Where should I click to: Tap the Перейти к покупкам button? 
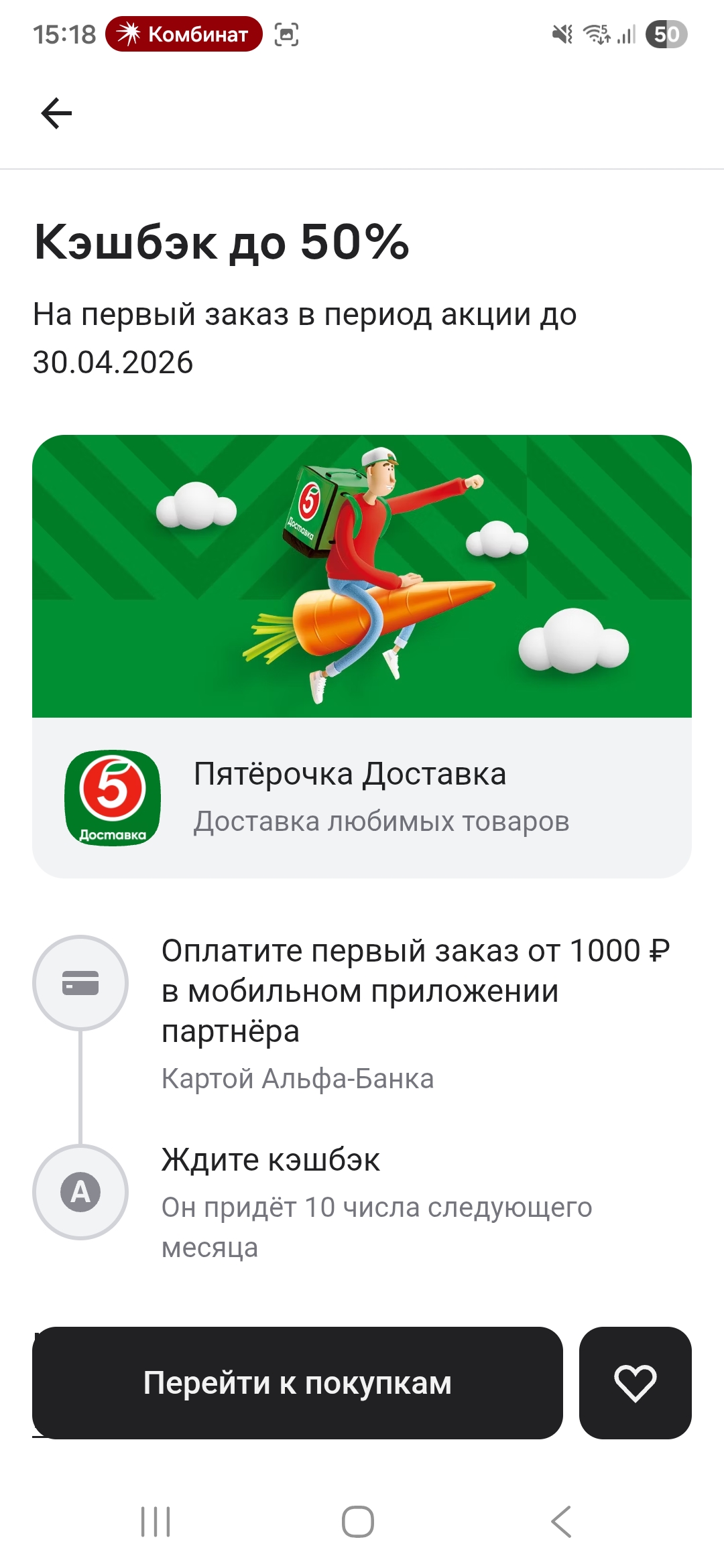click(x=297, y=1383)
